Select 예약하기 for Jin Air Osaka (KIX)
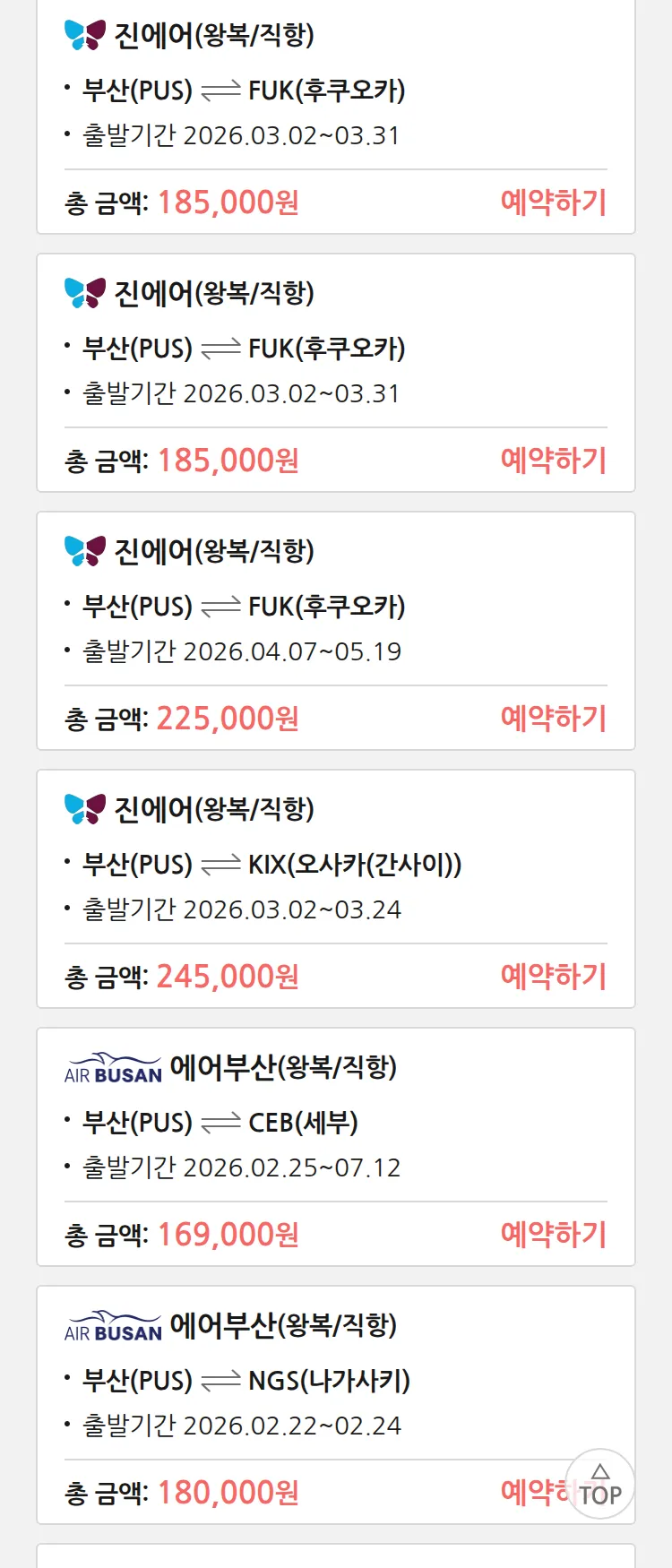672x1568 pixels. tap(553, 976)
